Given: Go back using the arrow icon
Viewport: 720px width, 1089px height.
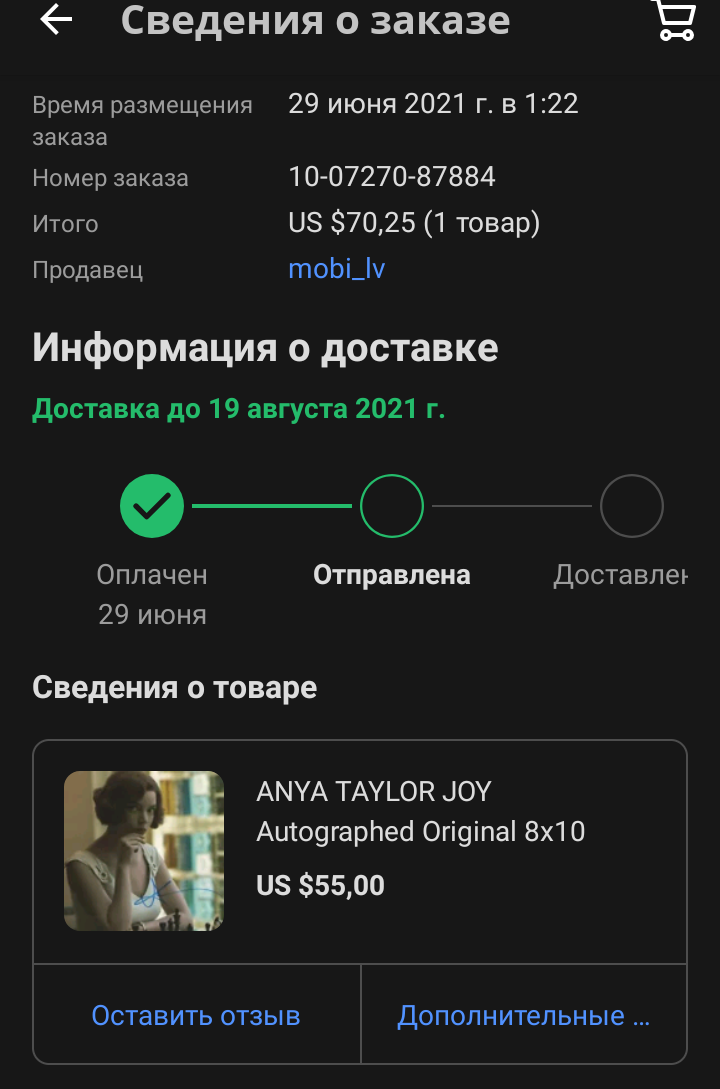Looking at the screenshot, I should point(56,21).
